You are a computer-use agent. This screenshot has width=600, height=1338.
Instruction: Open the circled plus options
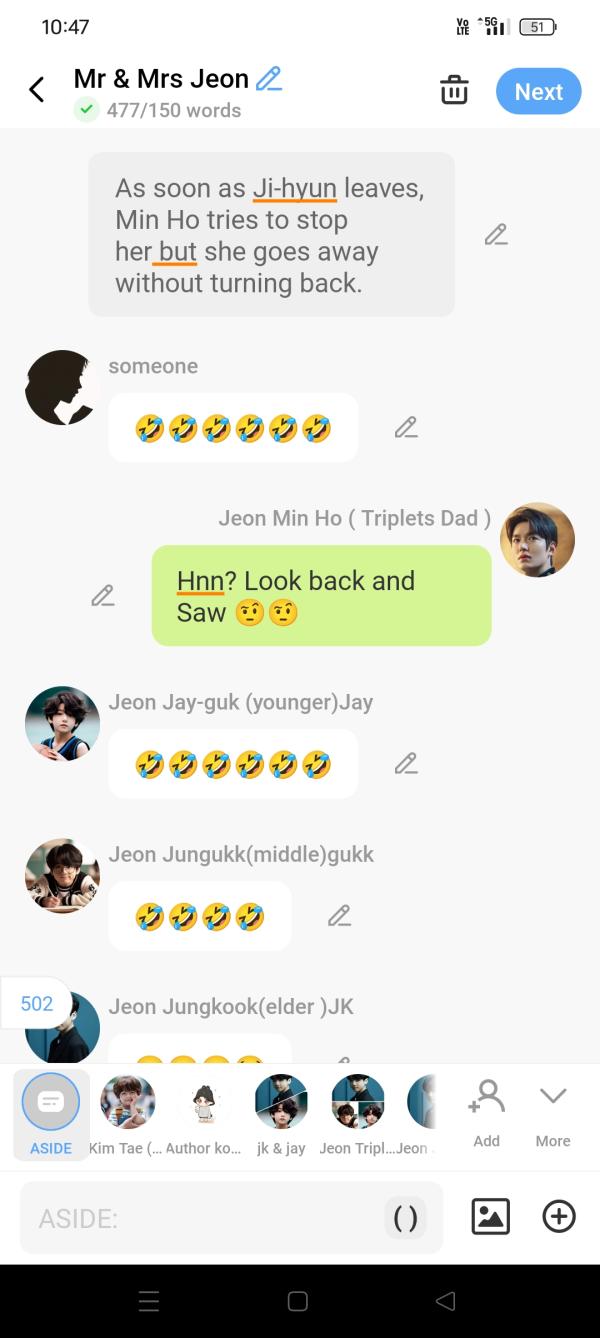[559, 1217]
